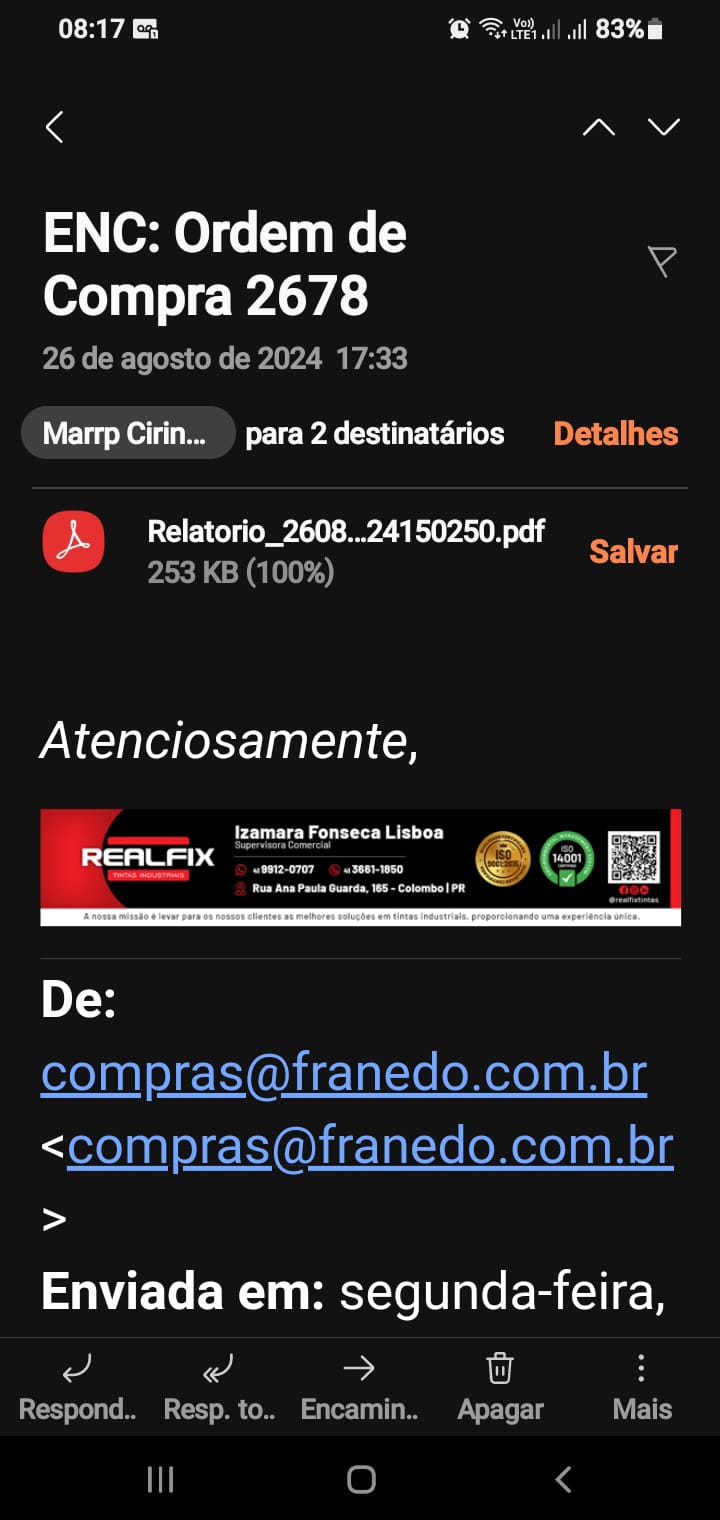Image resolution: width=720 pixels, height=1520 pixels.
Task: Save the PDF attachment with Salvar
Action: tap(633, 551)
